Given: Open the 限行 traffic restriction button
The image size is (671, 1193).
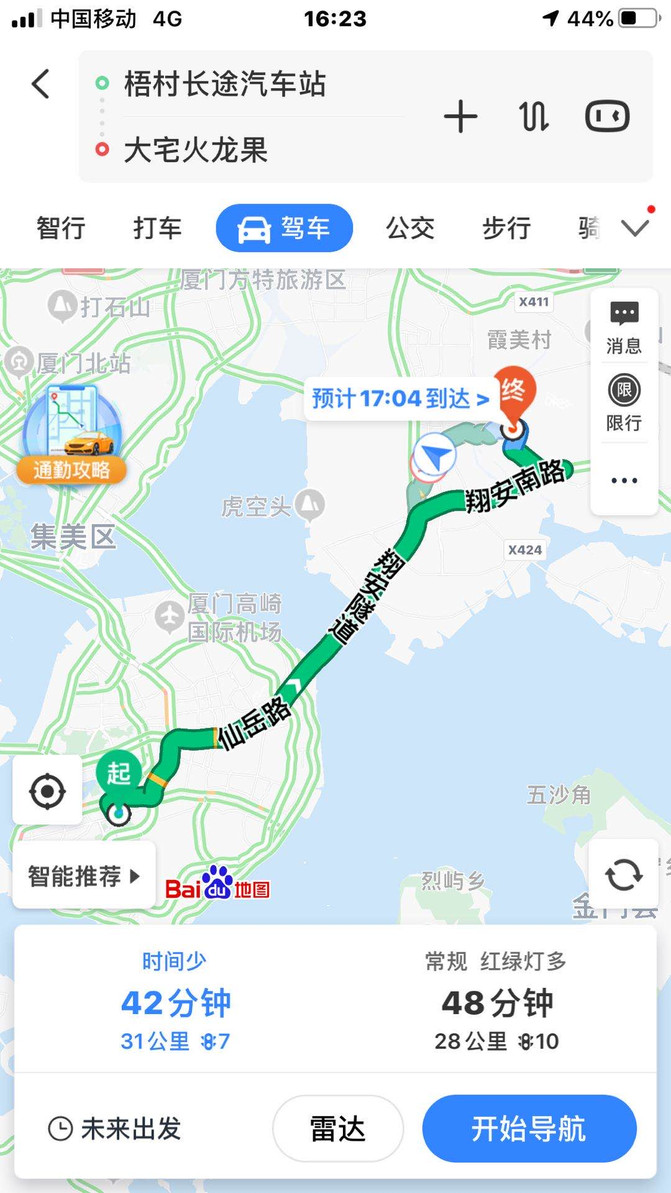Looking at the screenshot, I should 624,402.
